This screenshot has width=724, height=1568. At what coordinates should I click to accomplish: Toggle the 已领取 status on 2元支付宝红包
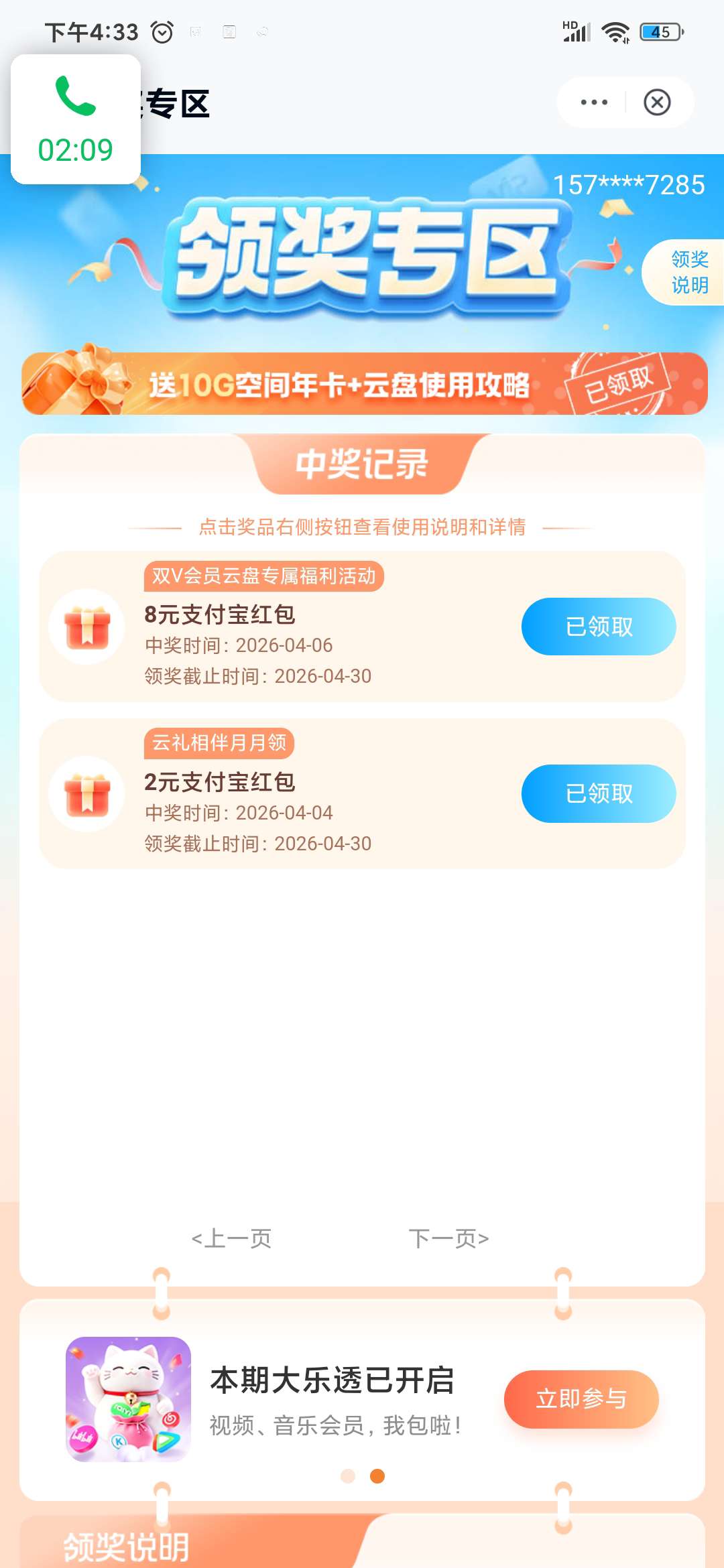click(x=598, y=793)
